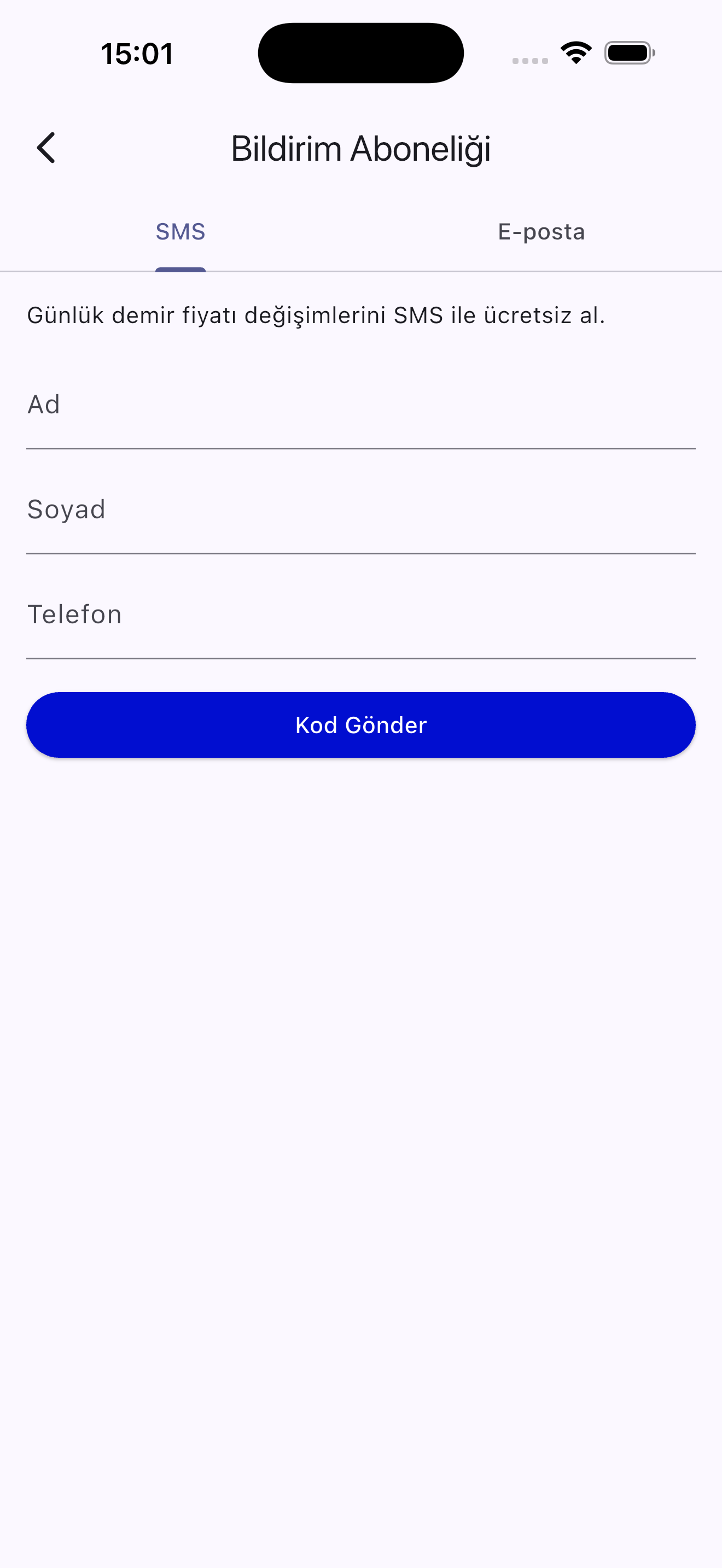722x1568 pixels.
Task: Click the Telefon placeholder label
Action: (x=74, y=614)
